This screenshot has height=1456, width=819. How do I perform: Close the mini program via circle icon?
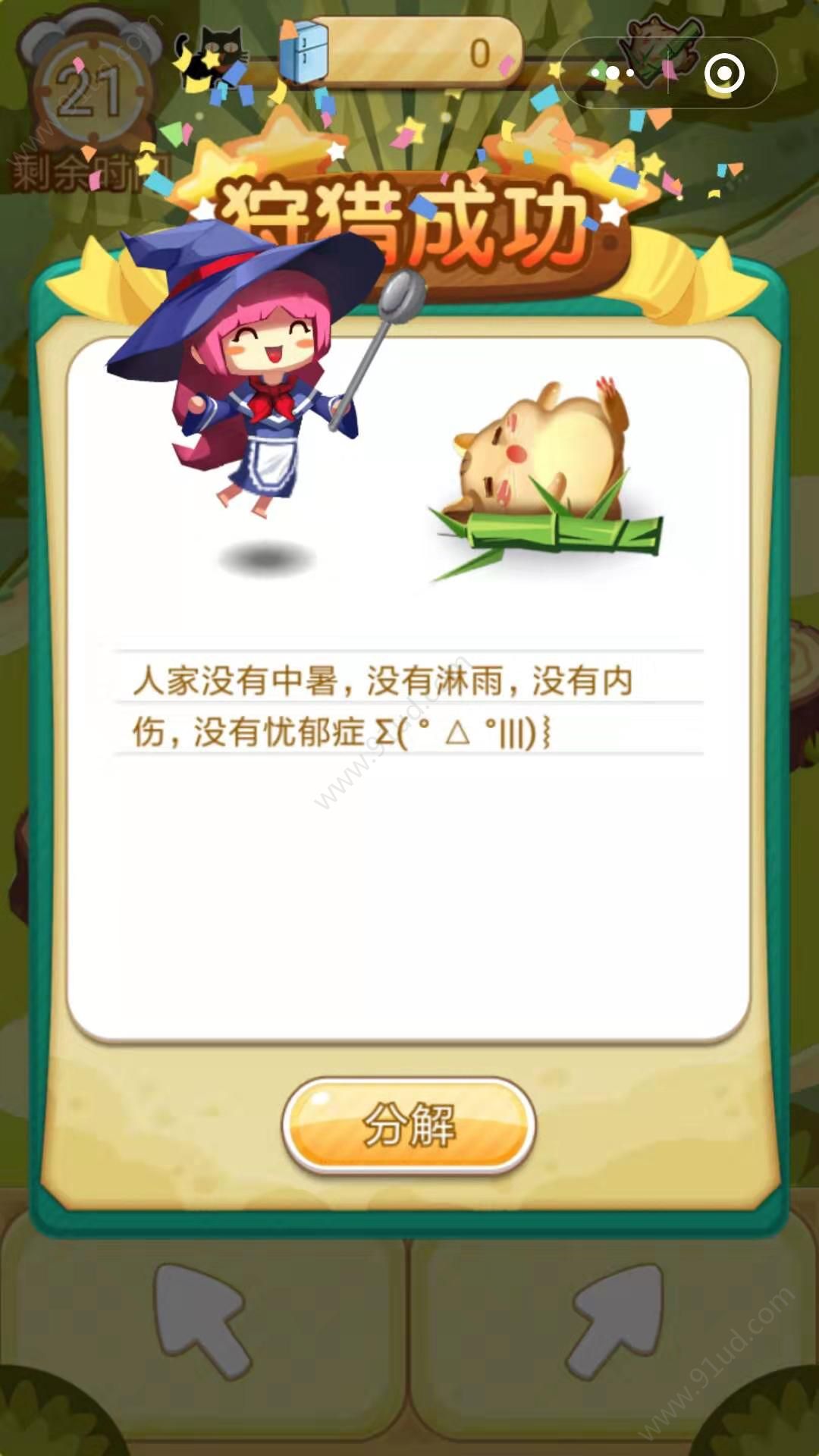point(723,74)
